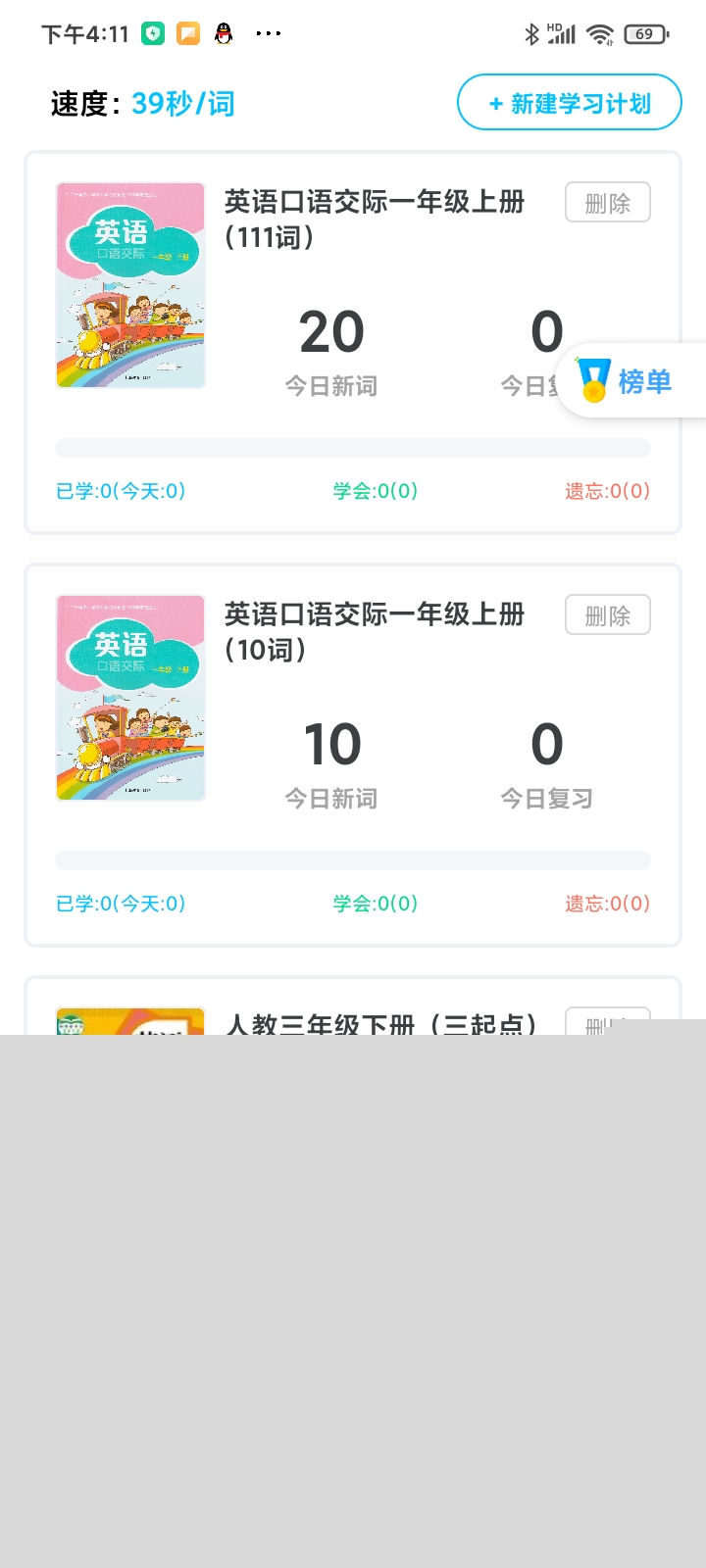The image size is (706, 1568).
Task: Tap the Bluetooth icon in the status bar
Action: pyautogui.click(x=530, y=32)
